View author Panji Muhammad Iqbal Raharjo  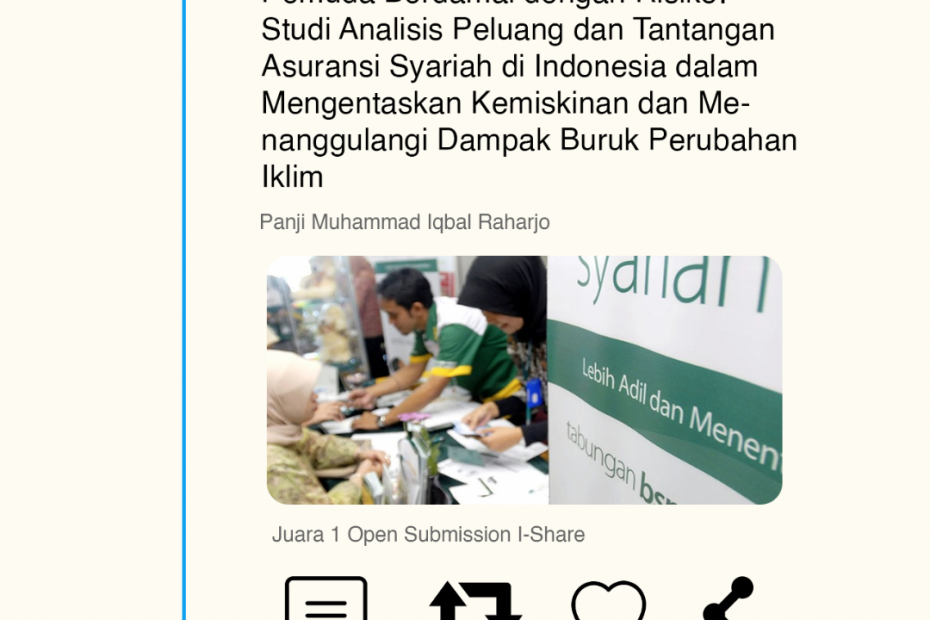tap(404, 222)
